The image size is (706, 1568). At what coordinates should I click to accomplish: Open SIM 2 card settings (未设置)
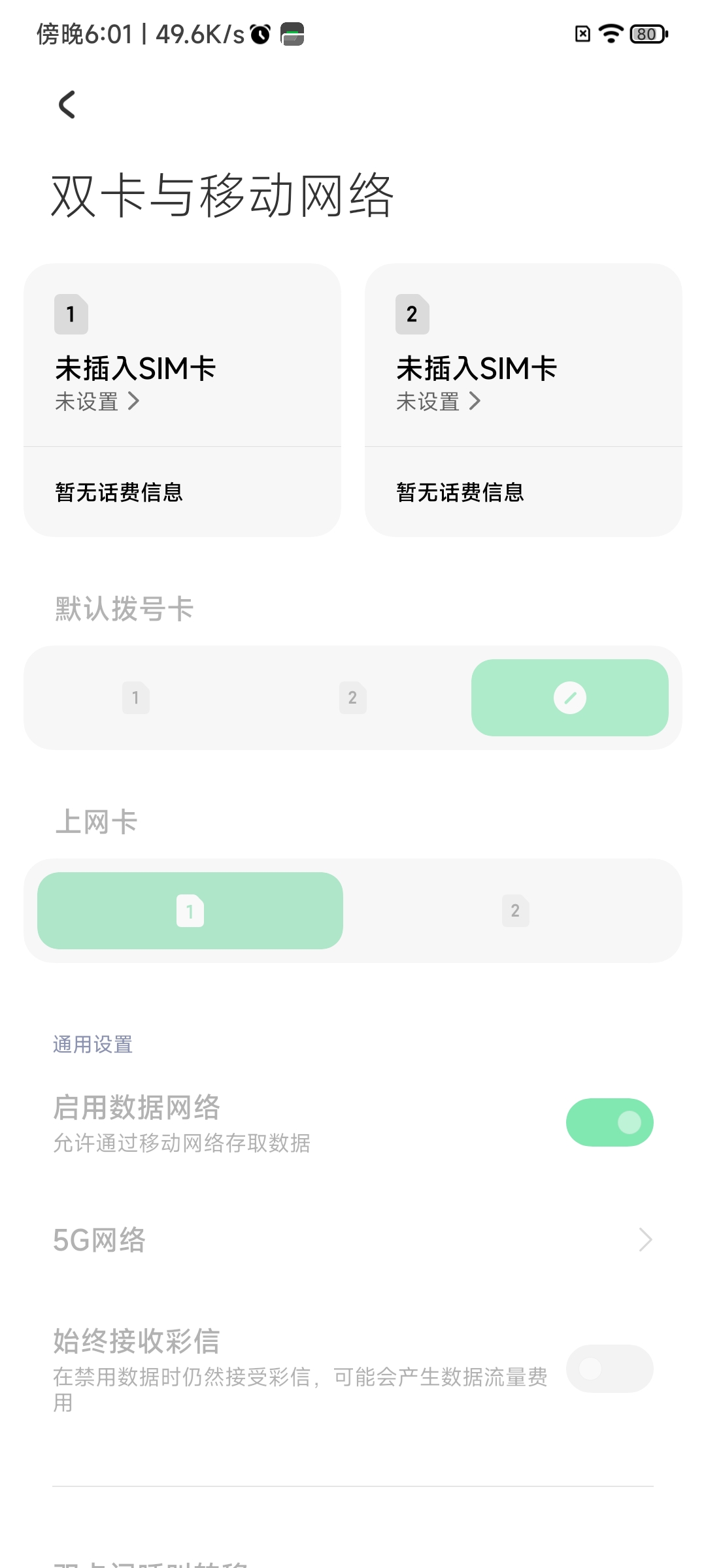point(439,401)
